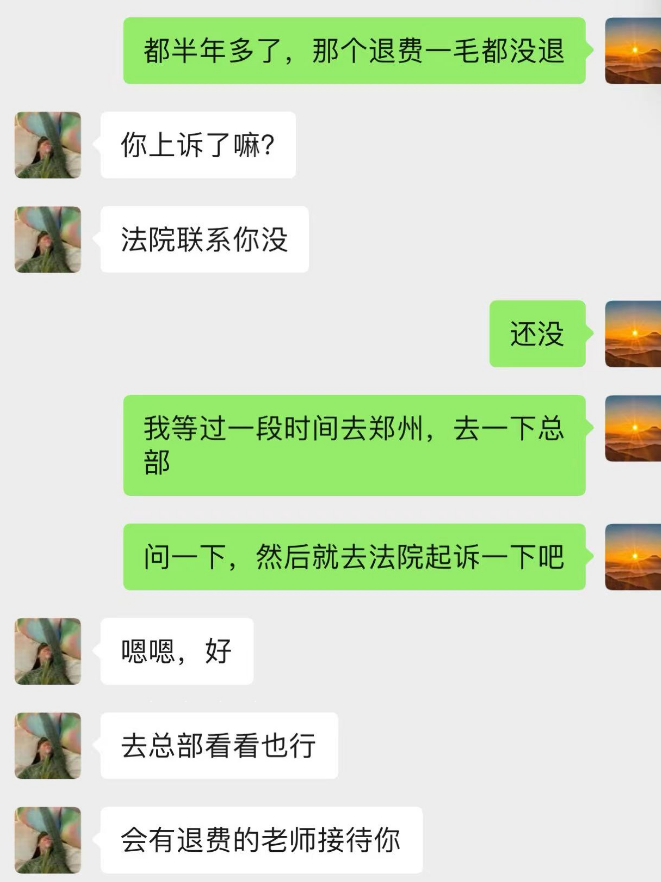The height and width of the screenshot is (882, 661).
Task: Tap the sunset avatar beside "都半年多了" message
Action: pos(633,51)
